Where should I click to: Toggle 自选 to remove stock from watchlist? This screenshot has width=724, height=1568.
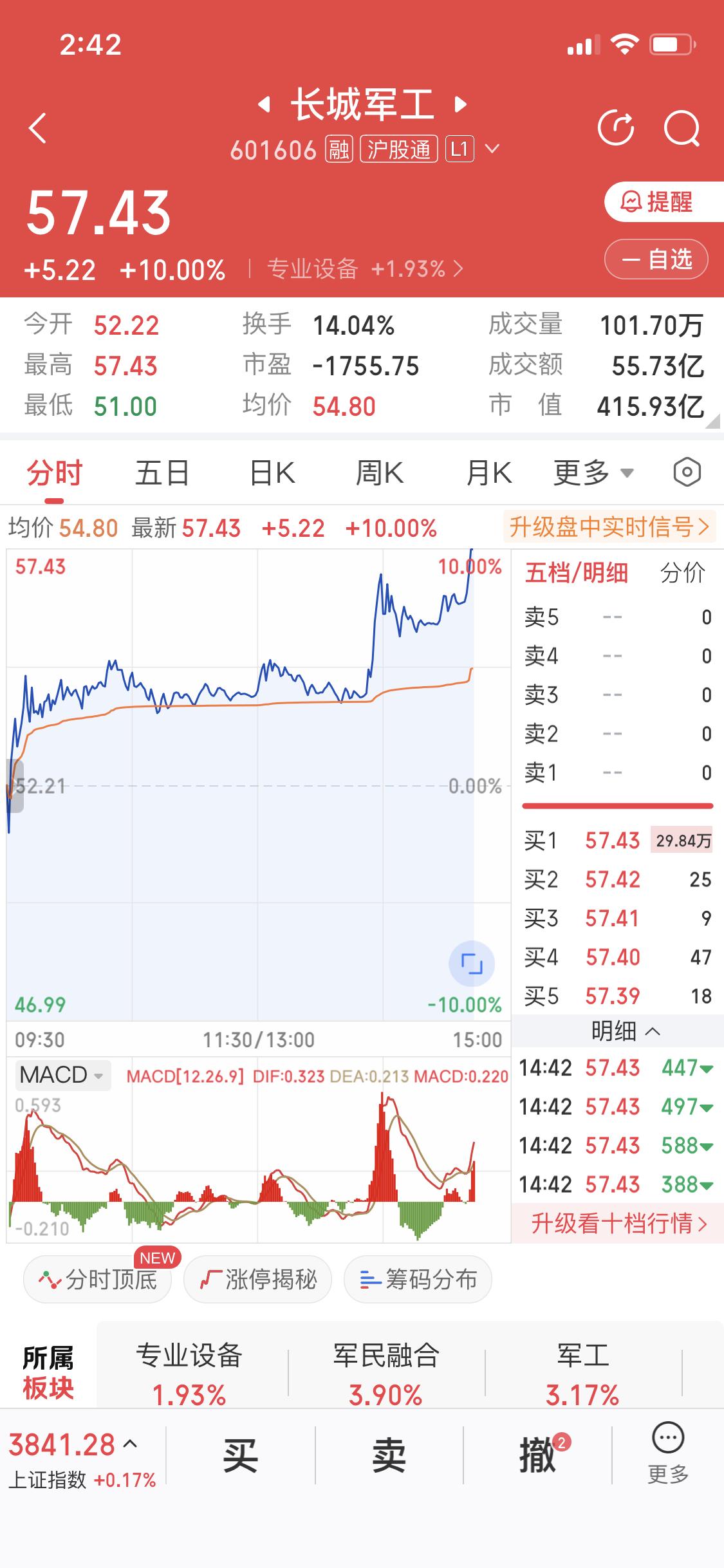655,259
